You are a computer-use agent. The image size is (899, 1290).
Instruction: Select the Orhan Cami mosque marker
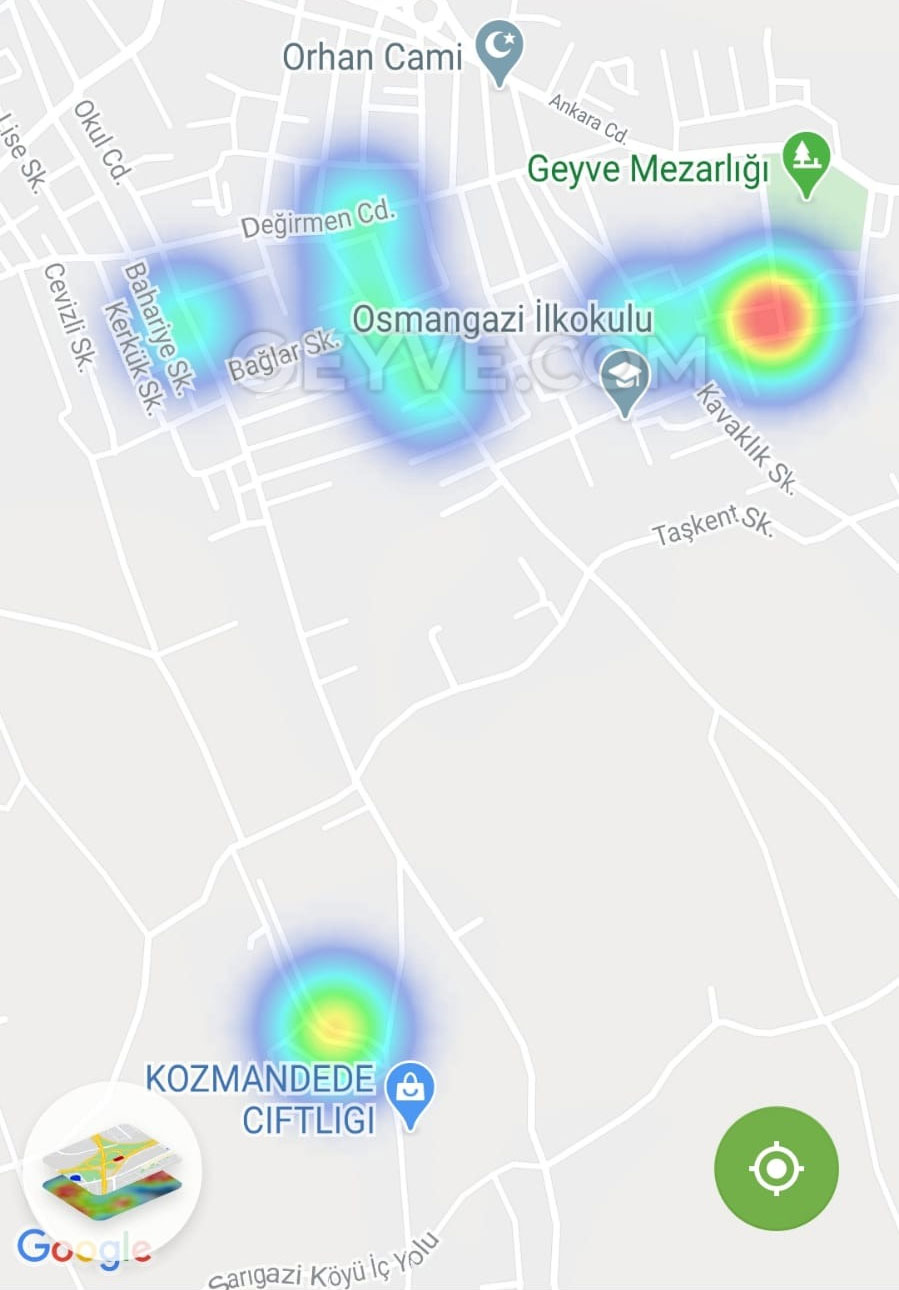click(499, 52)
